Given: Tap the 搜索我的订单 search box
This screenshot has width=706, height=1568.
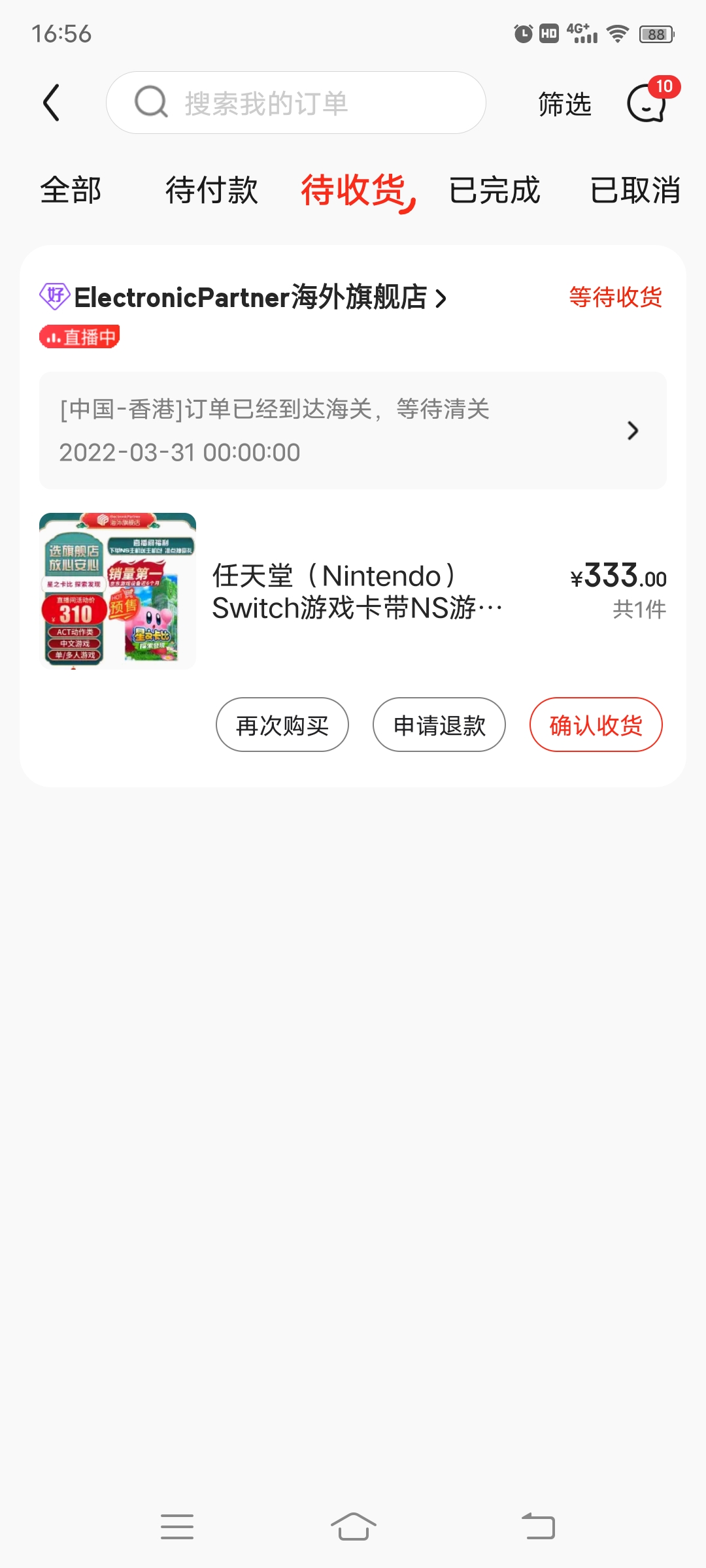Looking at the screenshot, I should pyautogui.click(x=295, y=103).
